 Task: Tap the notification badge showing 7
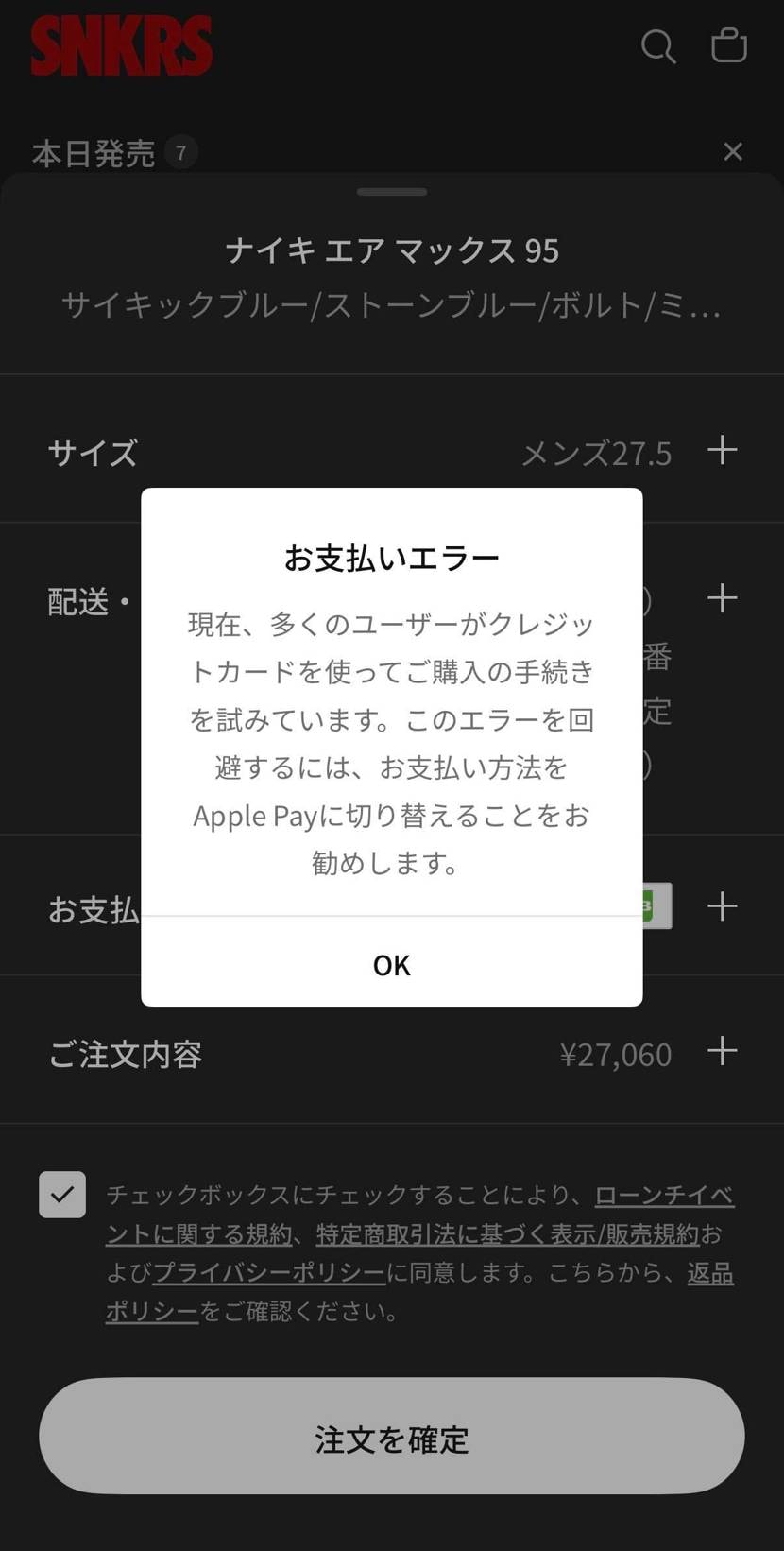tap(181, 151)
